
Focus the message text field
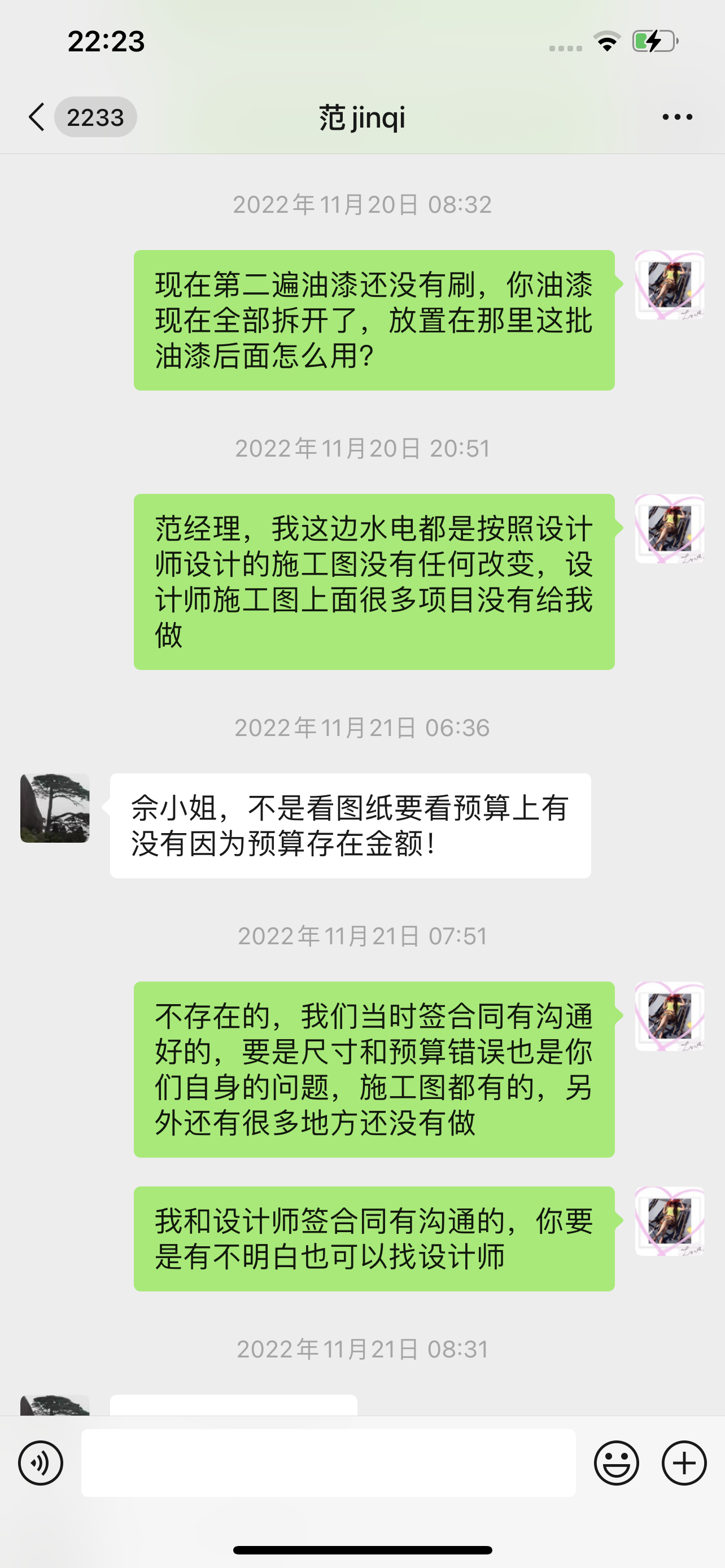(328, 1462)
